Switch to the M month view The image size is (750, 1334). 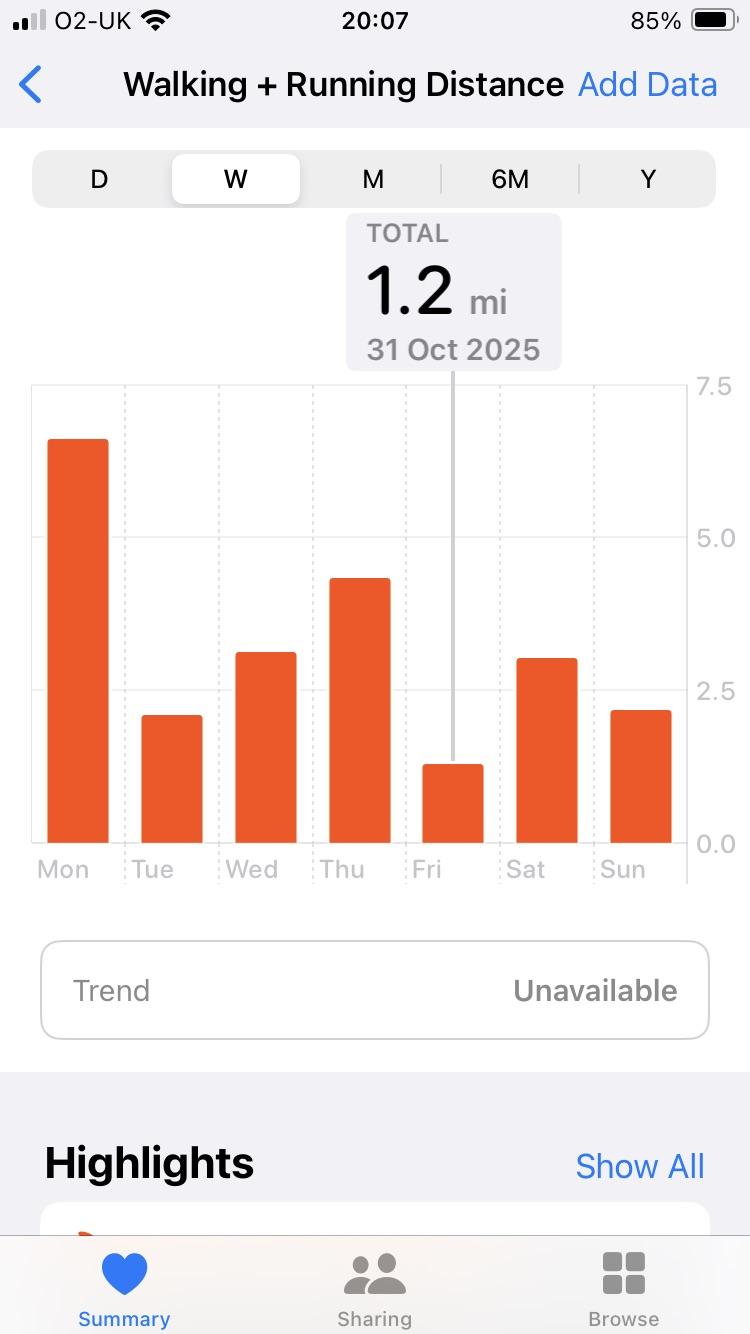click(x=373, y=179)
